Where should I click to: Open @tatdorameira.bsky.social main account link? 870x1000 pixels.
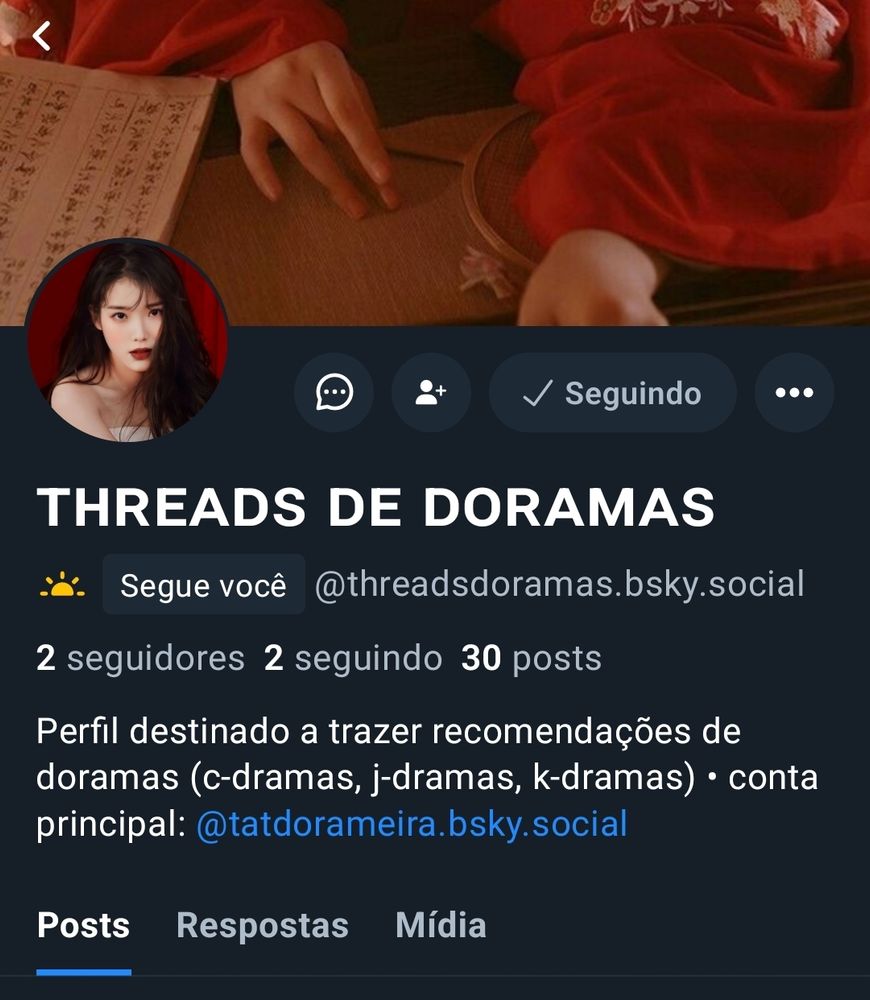click(411, 824)
